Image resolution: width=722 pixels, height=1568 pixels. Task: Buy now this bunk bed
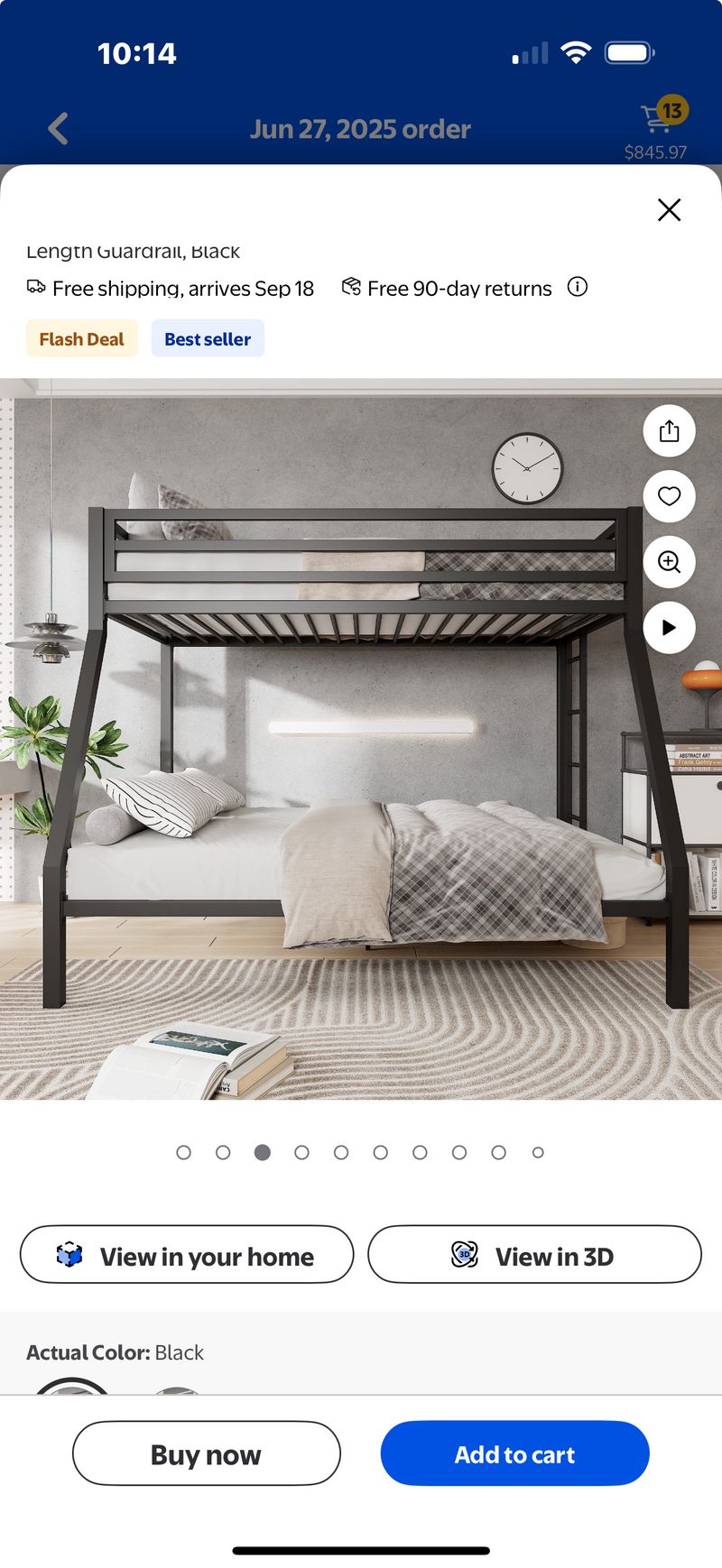(207, 1453)
